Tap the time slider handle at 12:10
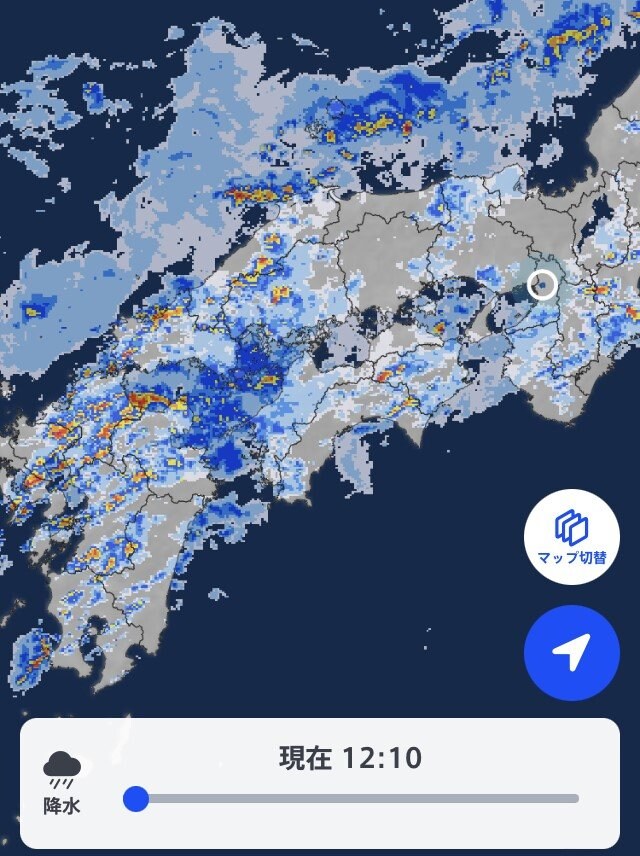Screen dimensions: 640x856 [x=136, y=798]
